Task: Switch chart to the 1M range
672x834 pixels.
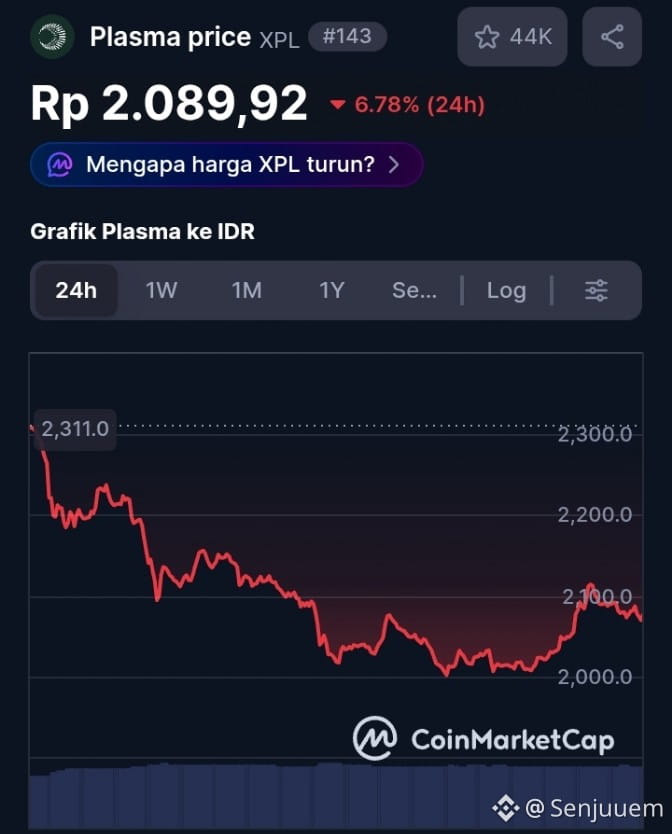Action: pos(246,290)
